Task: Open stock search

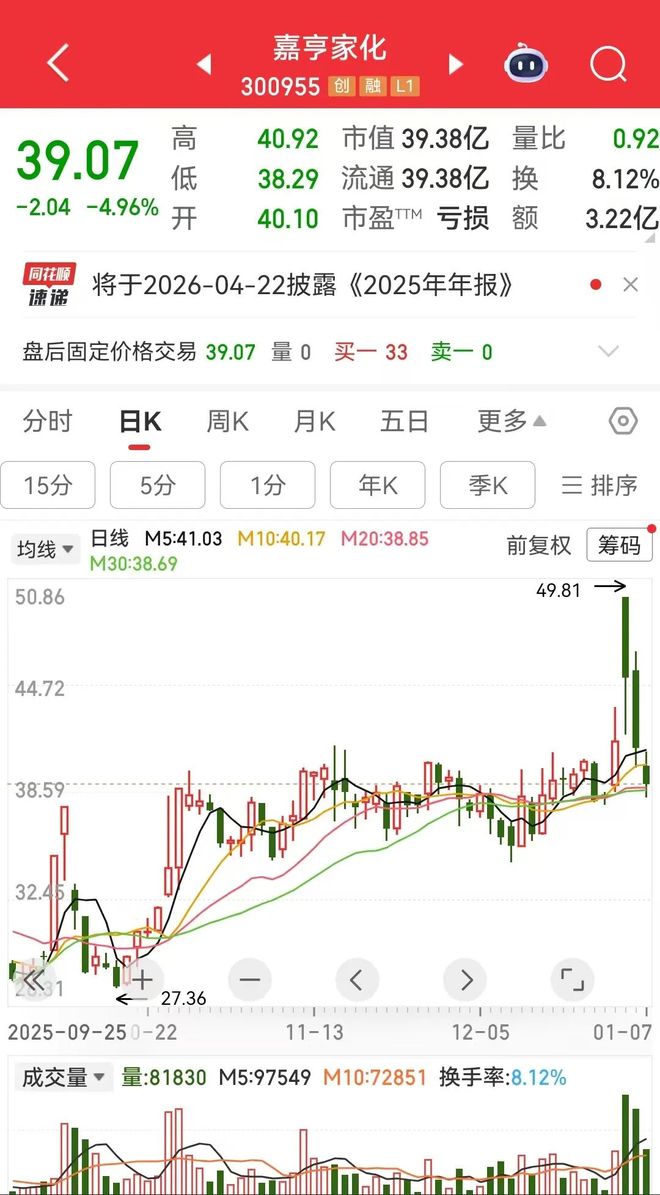Action: point(607,64)
